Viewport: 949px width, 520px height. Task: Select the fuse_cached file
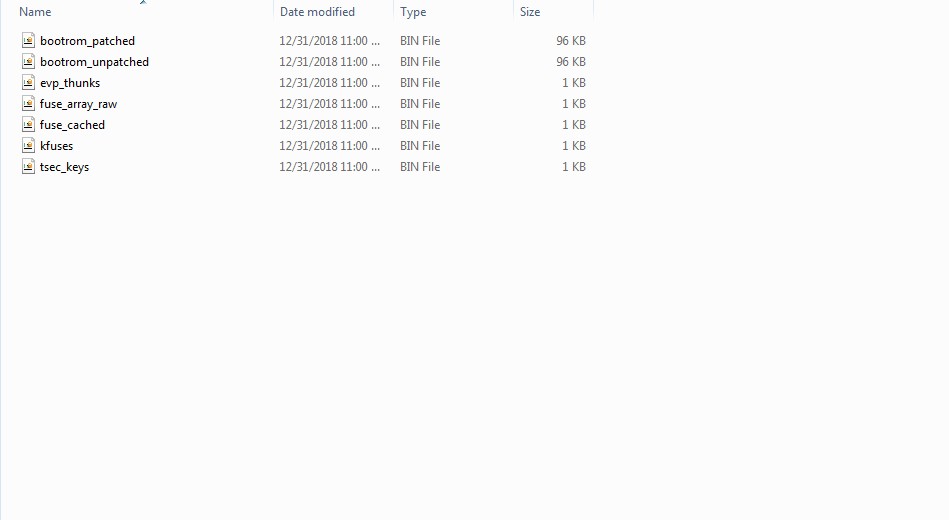(72, 125)
